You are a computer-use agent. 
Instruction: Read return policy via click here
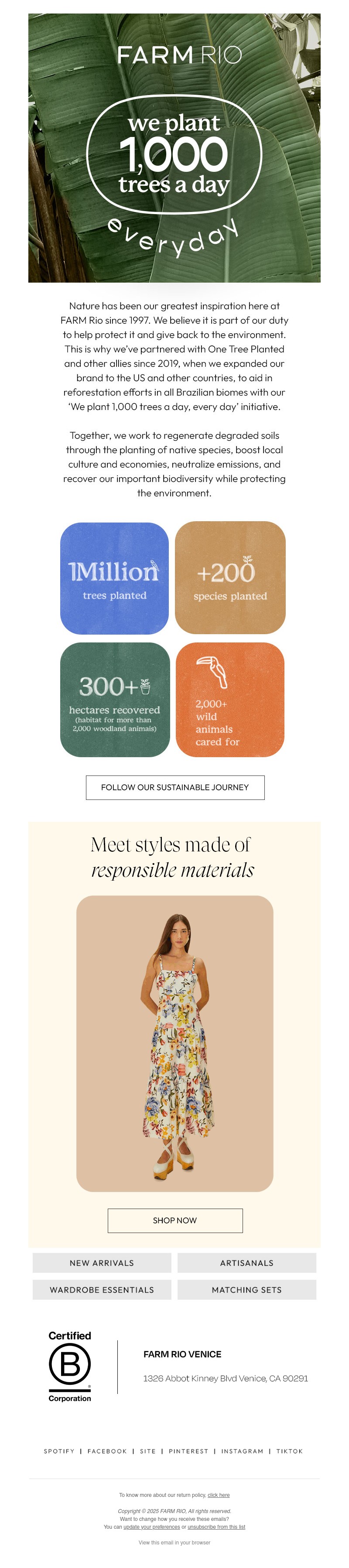[219, 1495]
